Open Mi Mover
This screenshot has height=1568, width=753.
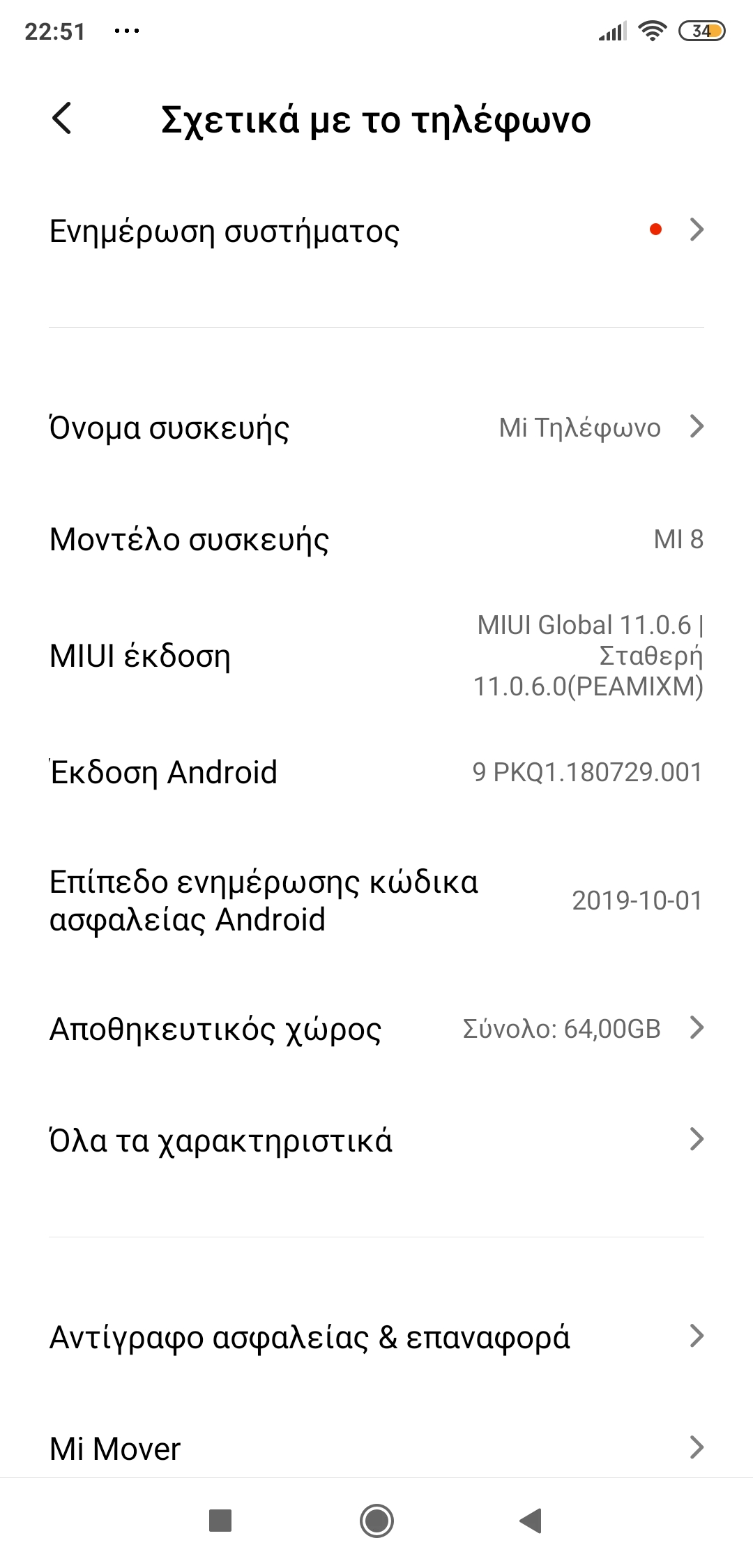(x=376, y=1449)
